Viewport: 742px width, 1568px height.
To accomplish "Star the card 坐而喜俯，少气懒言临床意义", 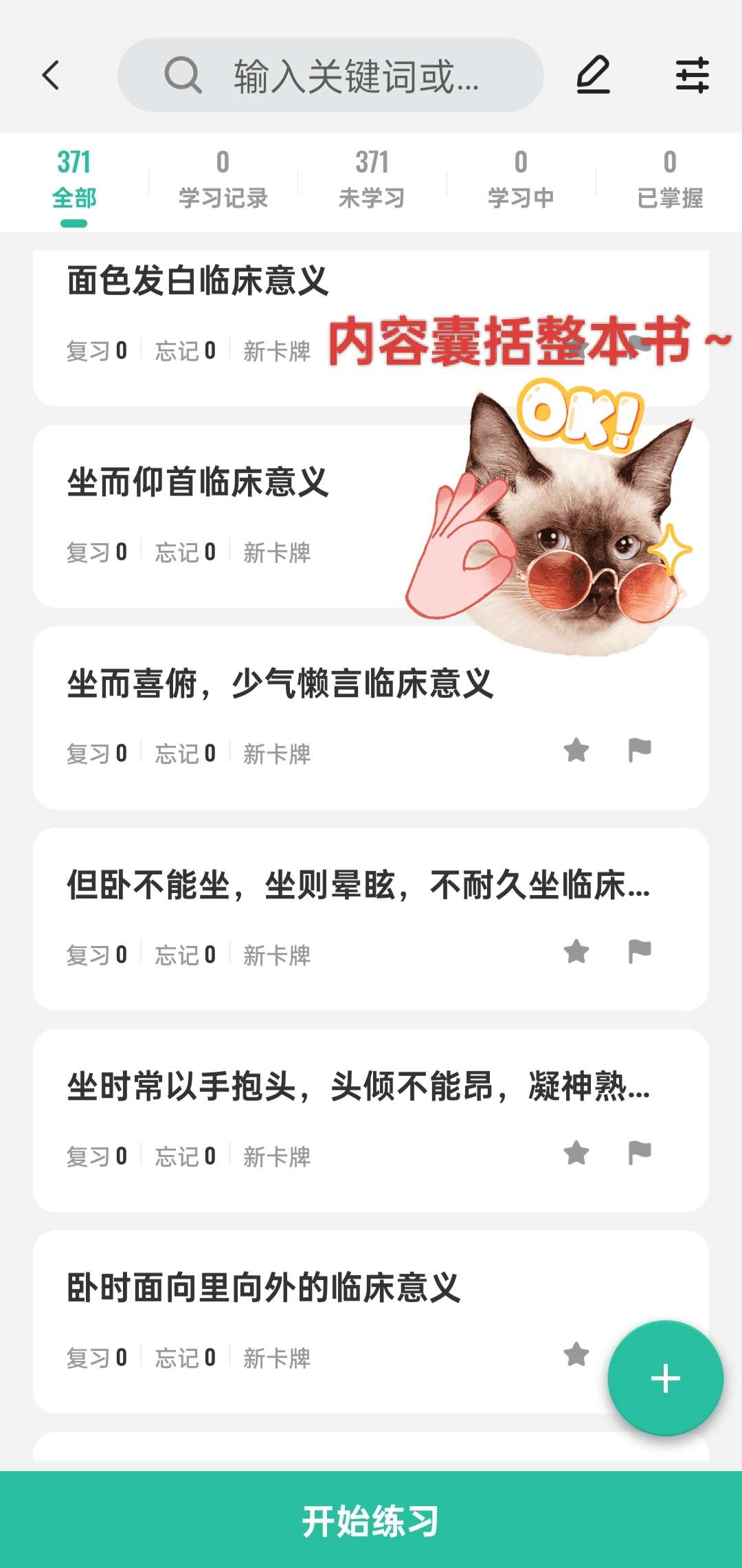I will tap(576, 750).
